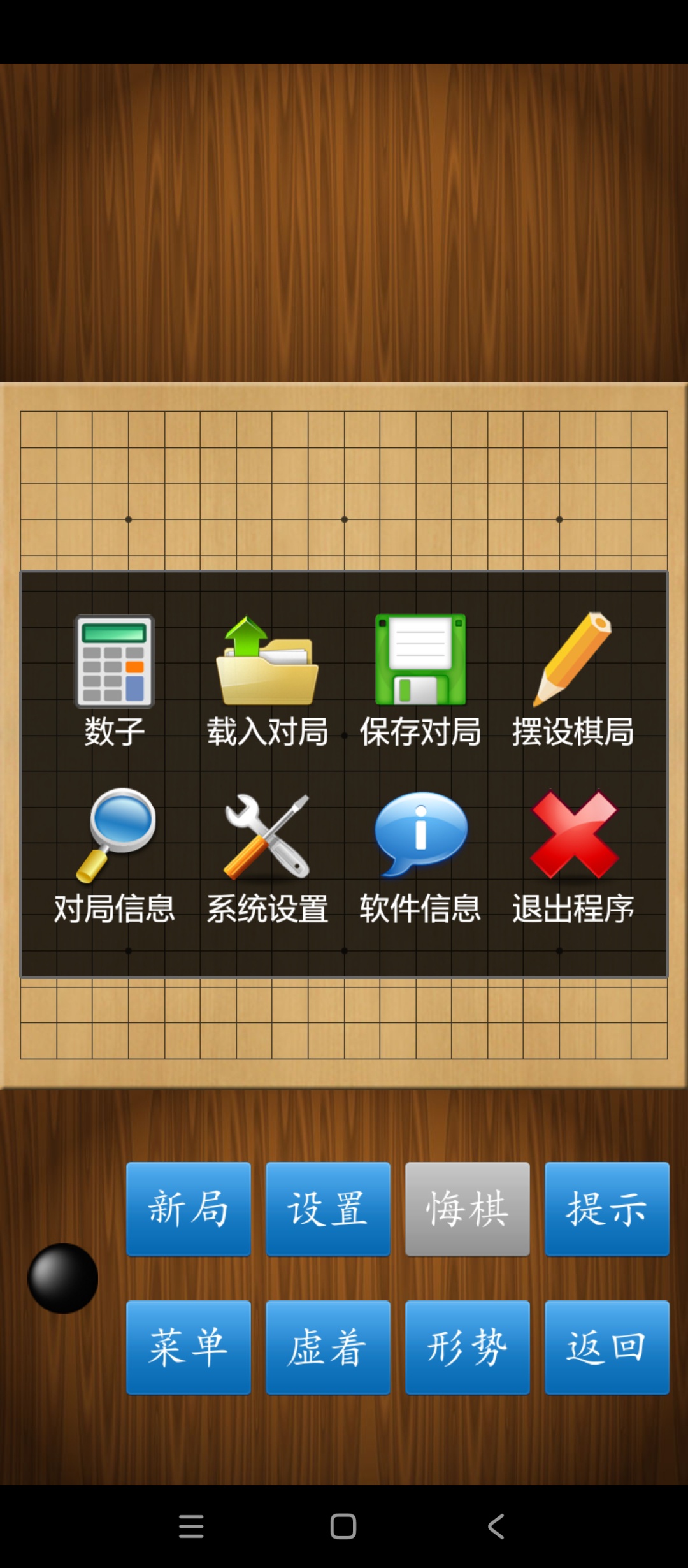
Task: Get a move hint with 提示
Action: click(606, 1209)
